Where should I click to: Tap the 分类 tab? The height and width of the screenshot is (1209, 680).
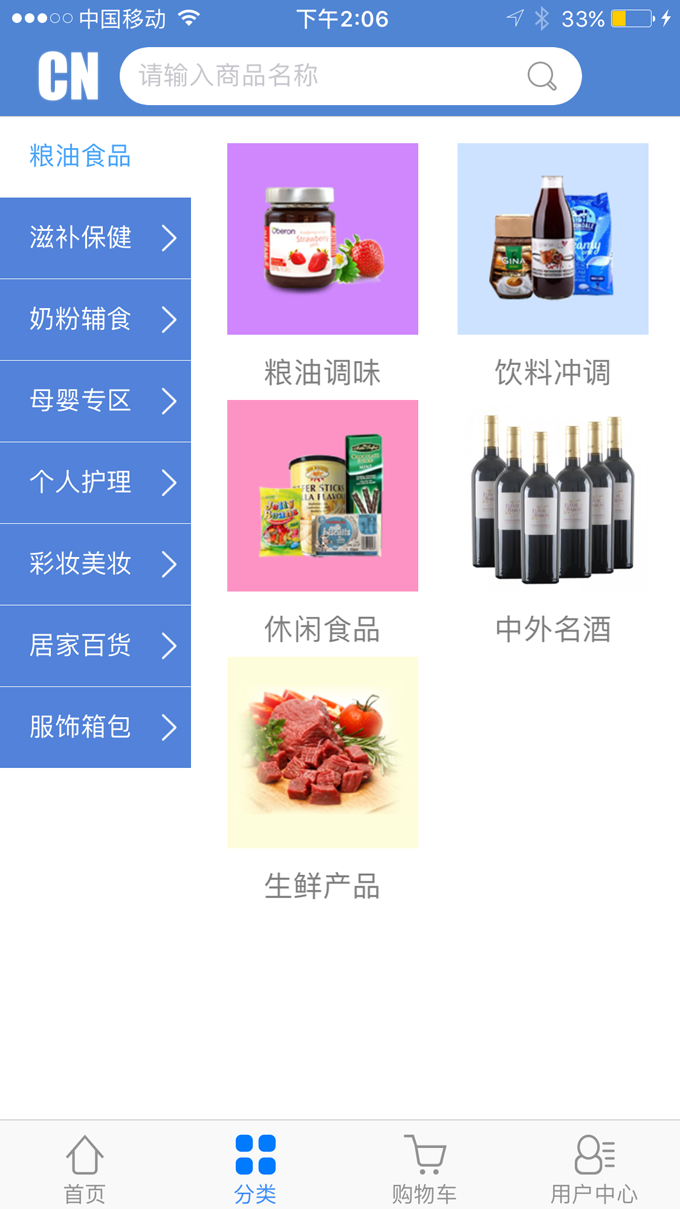[x=255, y=1167]
